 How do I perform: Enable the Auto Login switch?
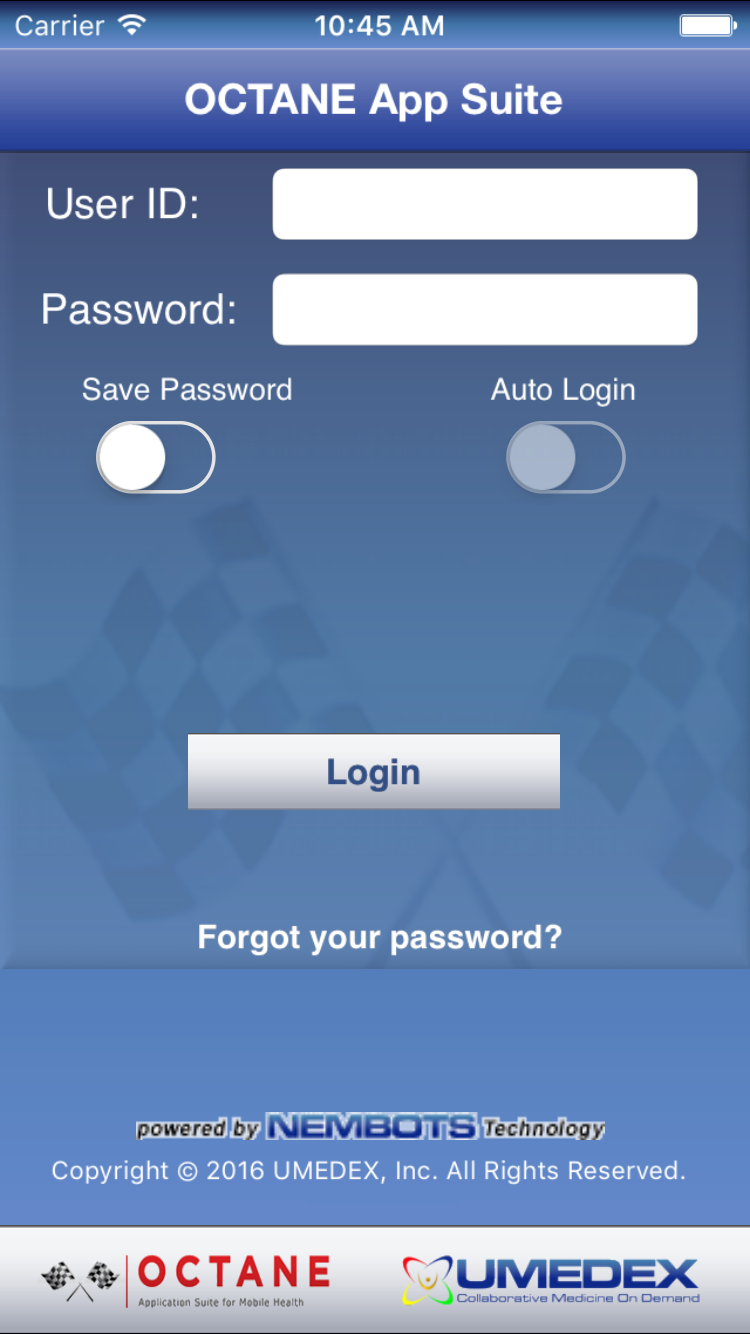[565, 457]
